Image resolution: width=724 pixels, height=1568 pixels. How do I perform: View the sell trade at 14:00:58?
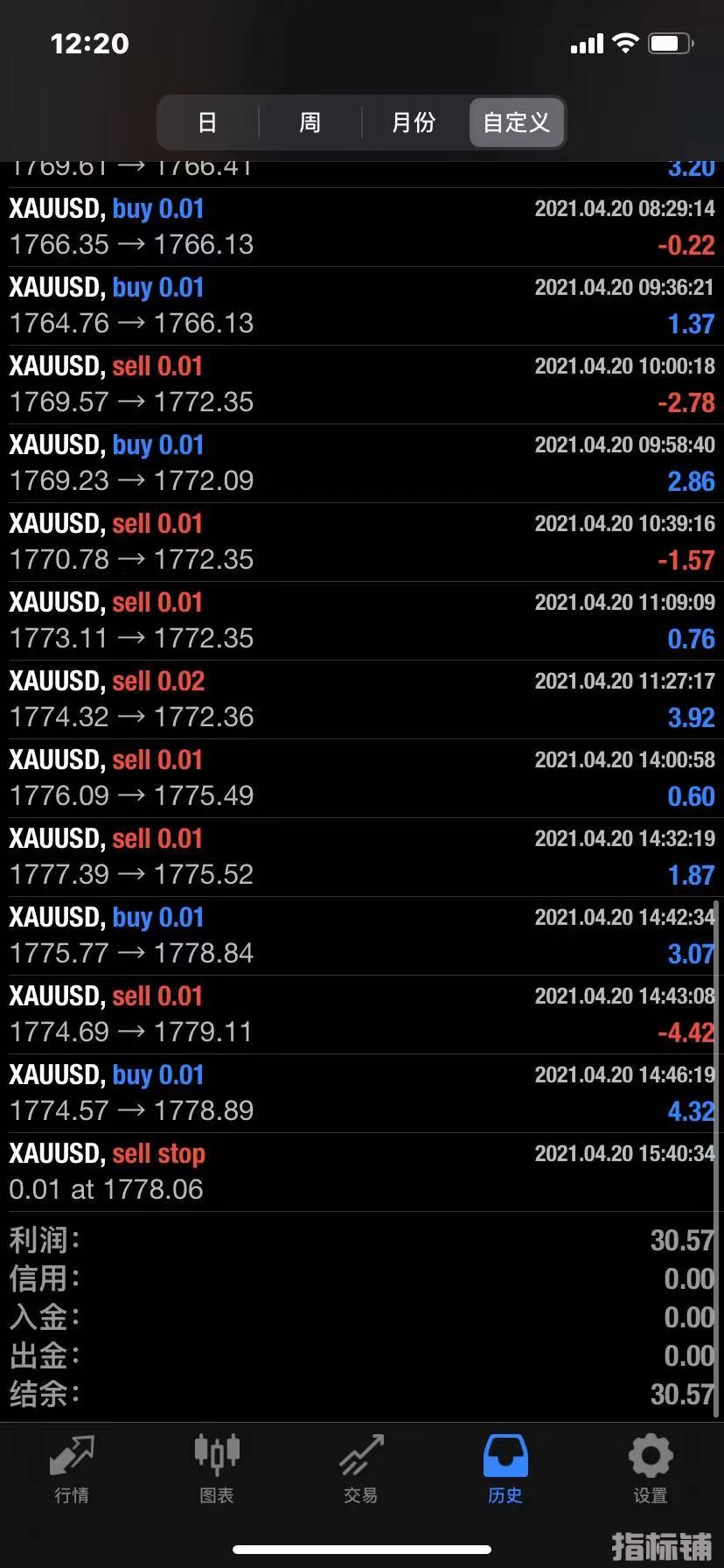point(362,778)
